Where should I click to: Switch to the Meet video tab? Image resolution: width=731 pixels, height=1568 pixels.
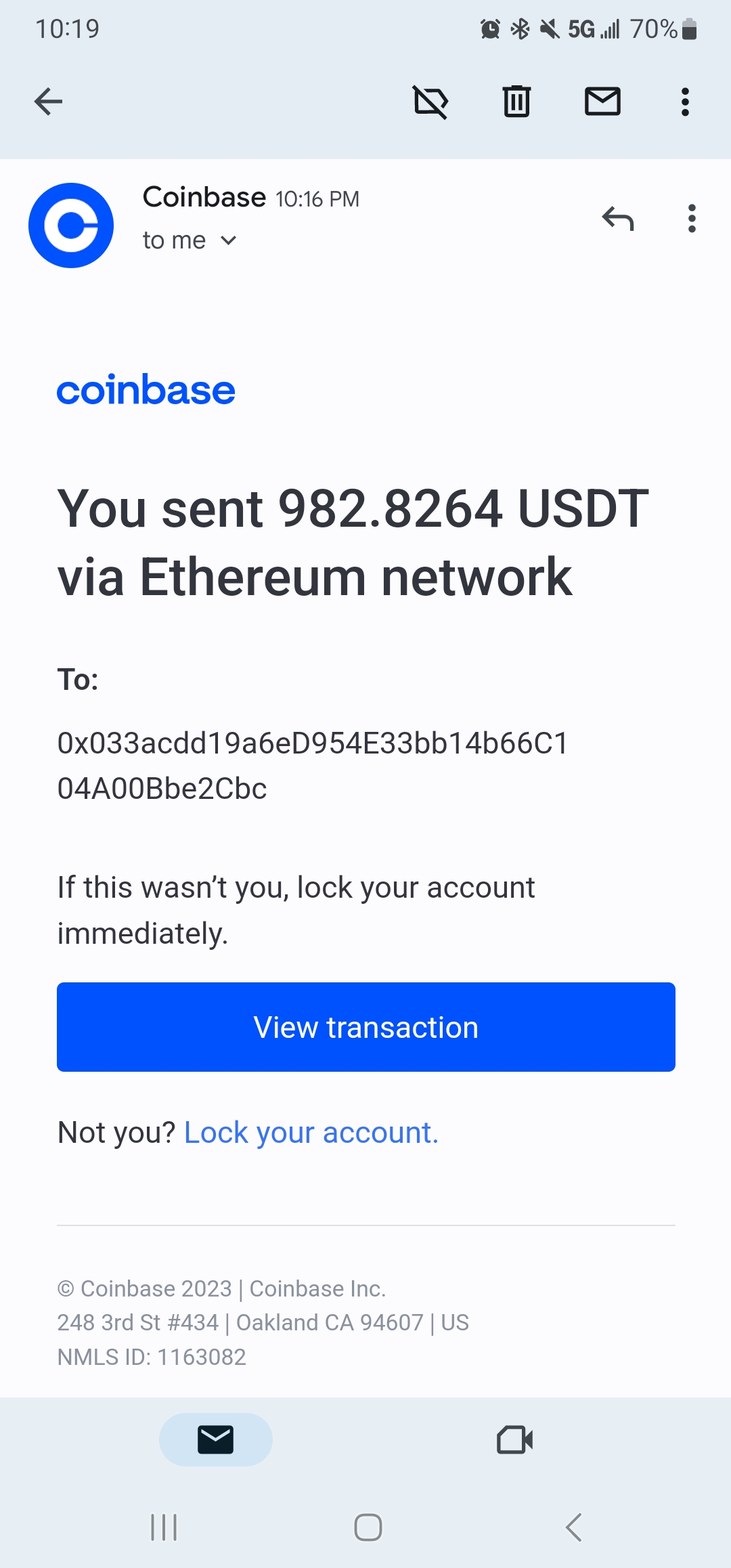point(514,1439)
